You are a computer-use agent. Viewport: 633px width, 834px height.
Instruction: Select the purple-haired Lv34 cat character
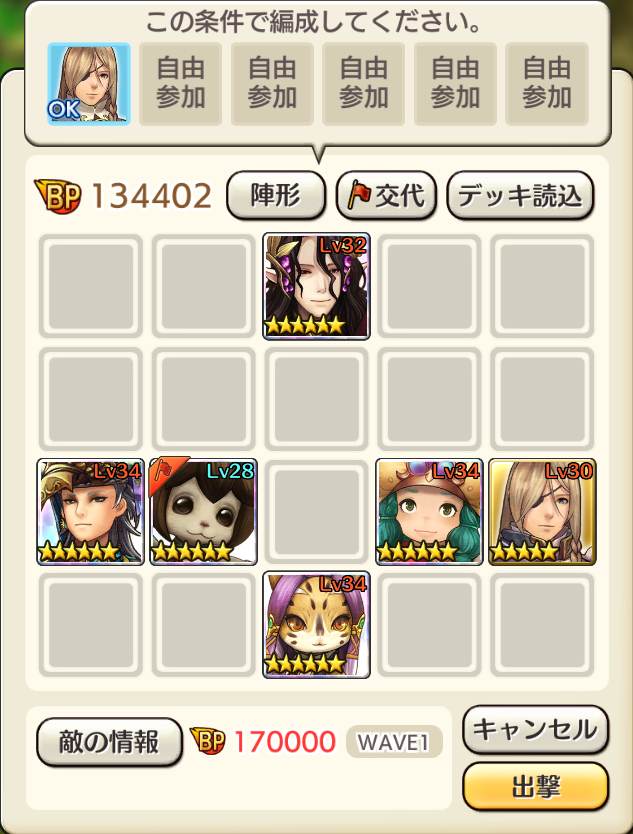(x=316, y=624)
